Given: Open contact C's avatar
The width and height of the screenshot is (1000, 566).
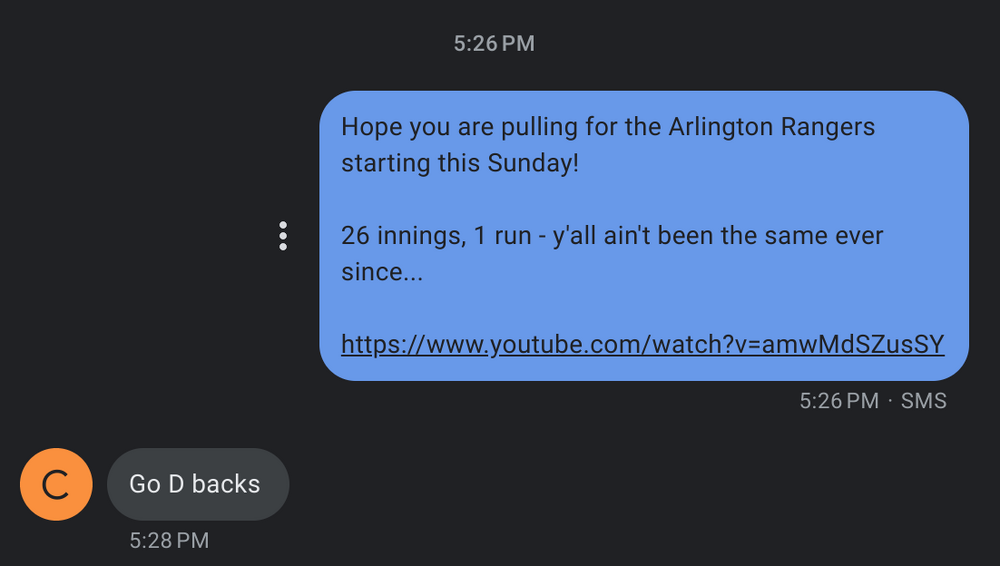Looking at the screenshot, I should 56,484.
